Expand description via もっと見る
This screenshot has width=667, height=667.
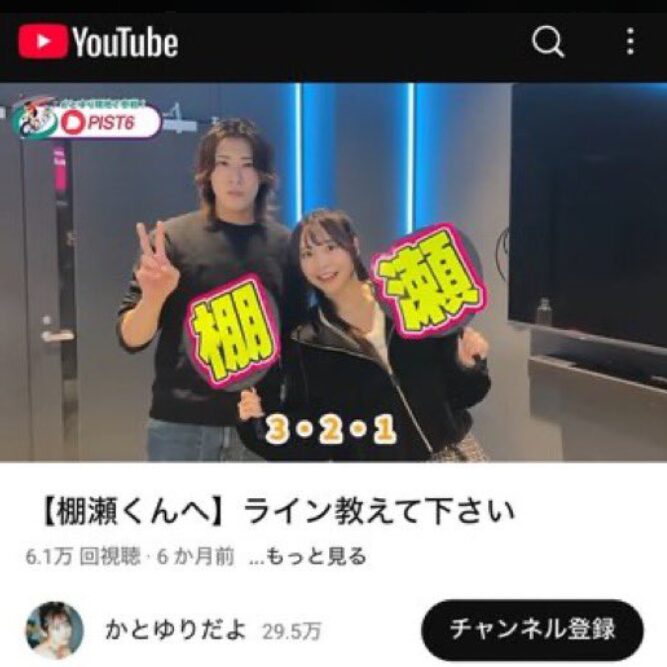point(308,557)
